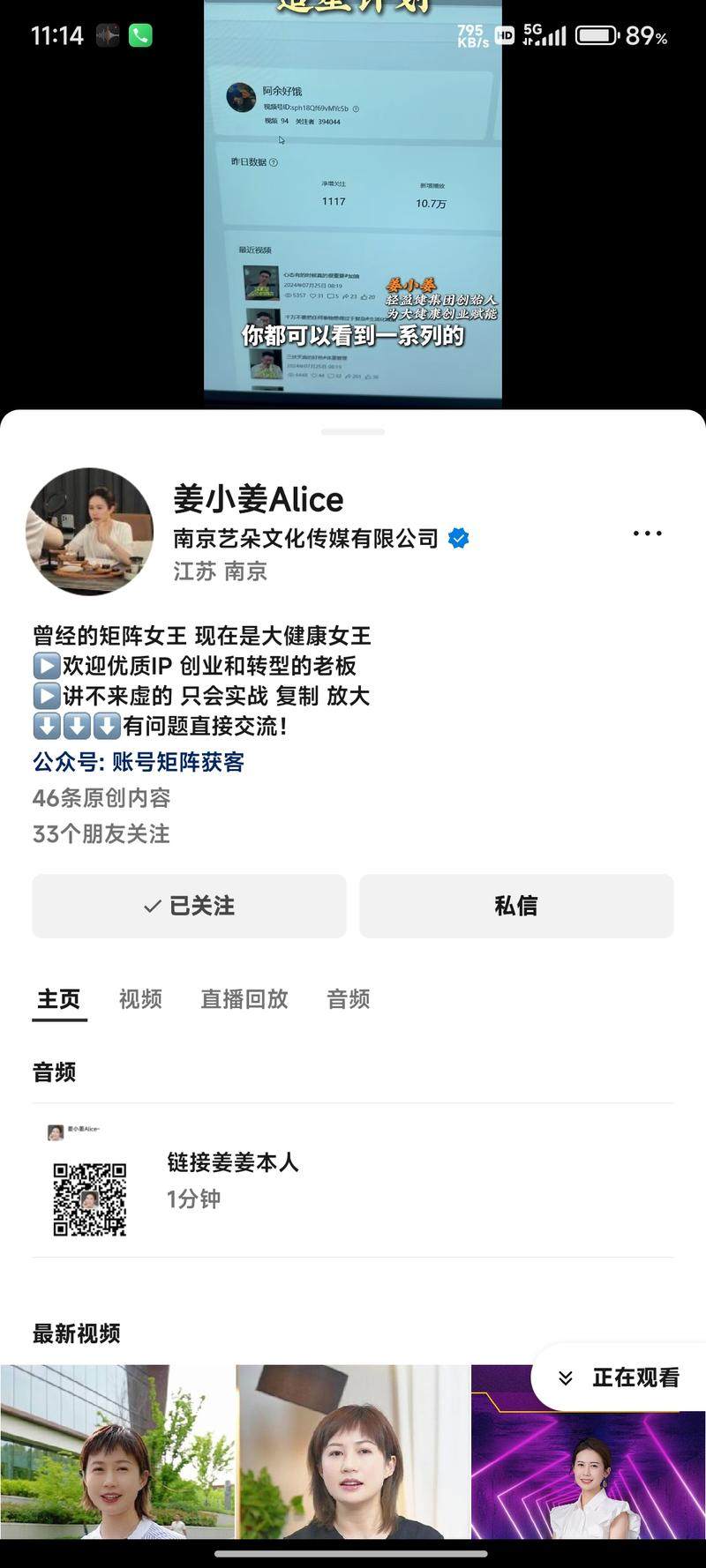Open the audio 链接姜姜本人
The width and height of the screenshot is (706, 1568).
233,1180
